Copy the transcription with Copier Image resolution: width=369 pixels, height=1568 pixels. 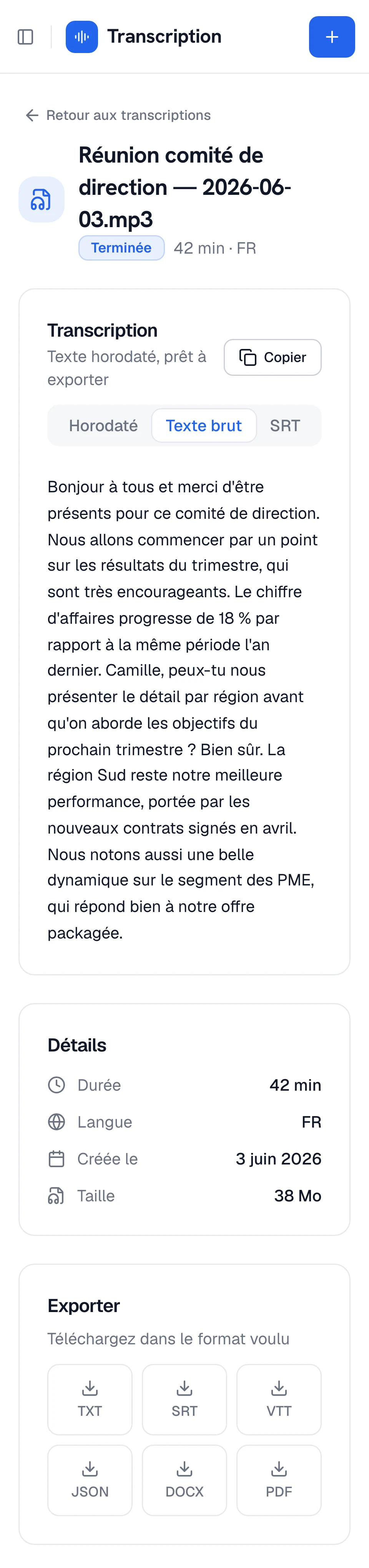point(273,357)
